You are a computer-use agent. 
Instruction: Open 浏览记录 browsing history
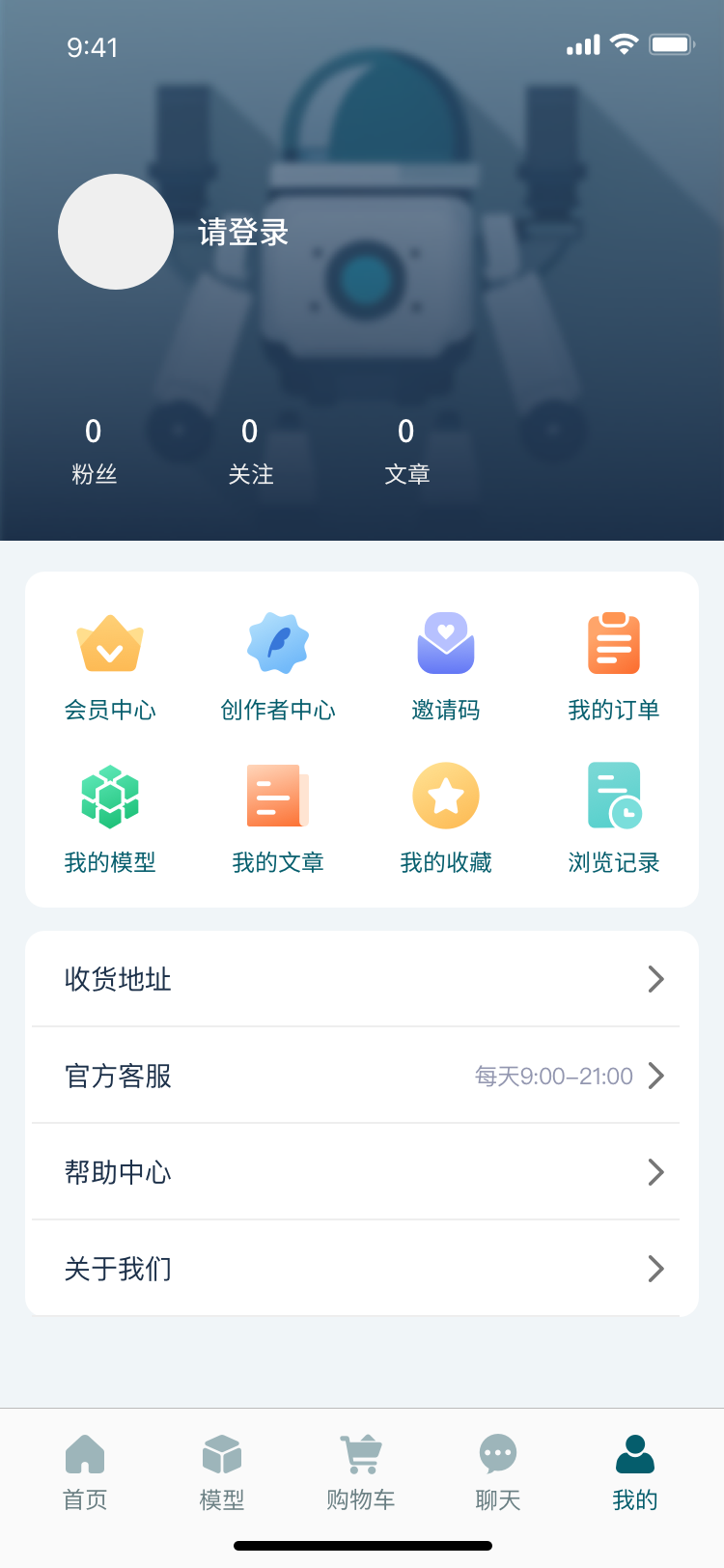point(614,819)
